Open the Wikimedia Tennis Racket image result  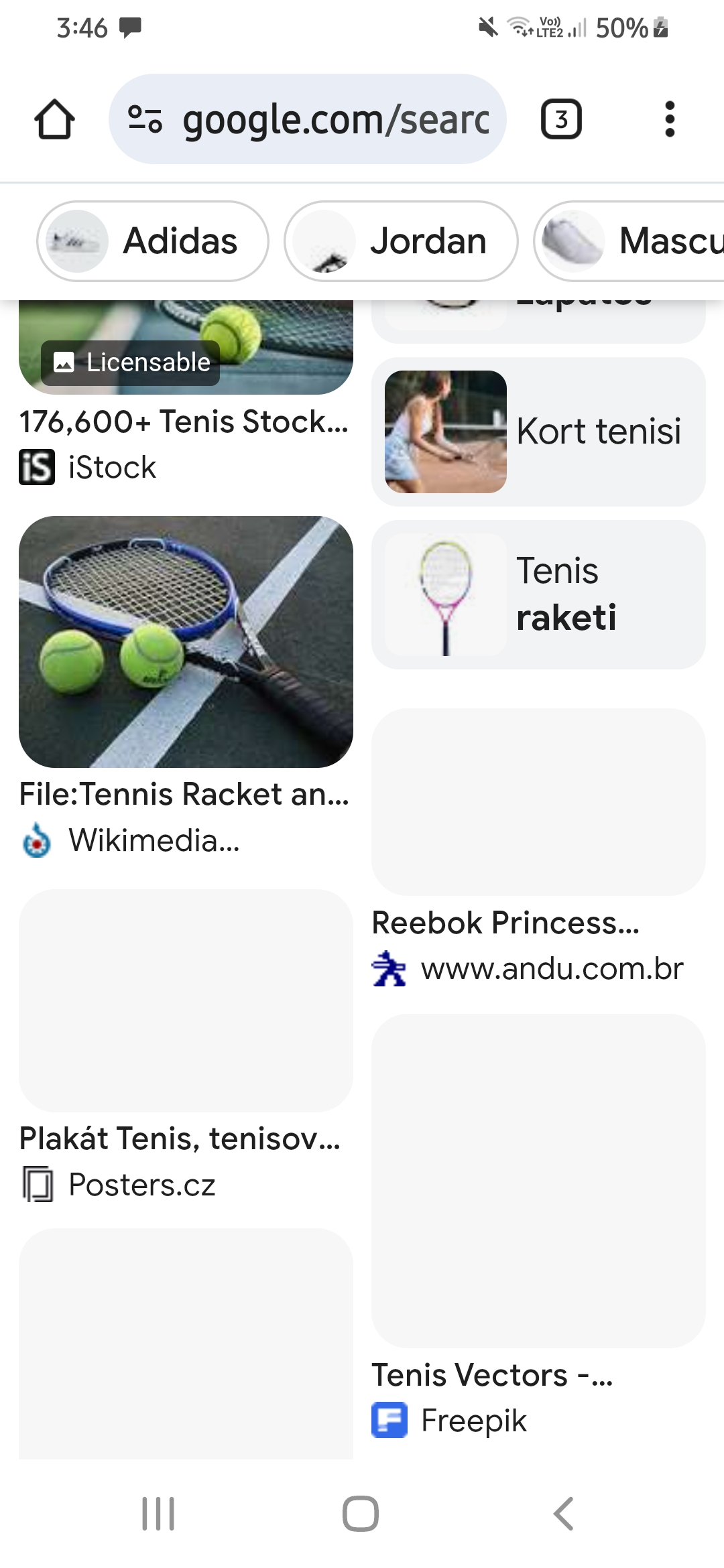(x=186, y=687)
